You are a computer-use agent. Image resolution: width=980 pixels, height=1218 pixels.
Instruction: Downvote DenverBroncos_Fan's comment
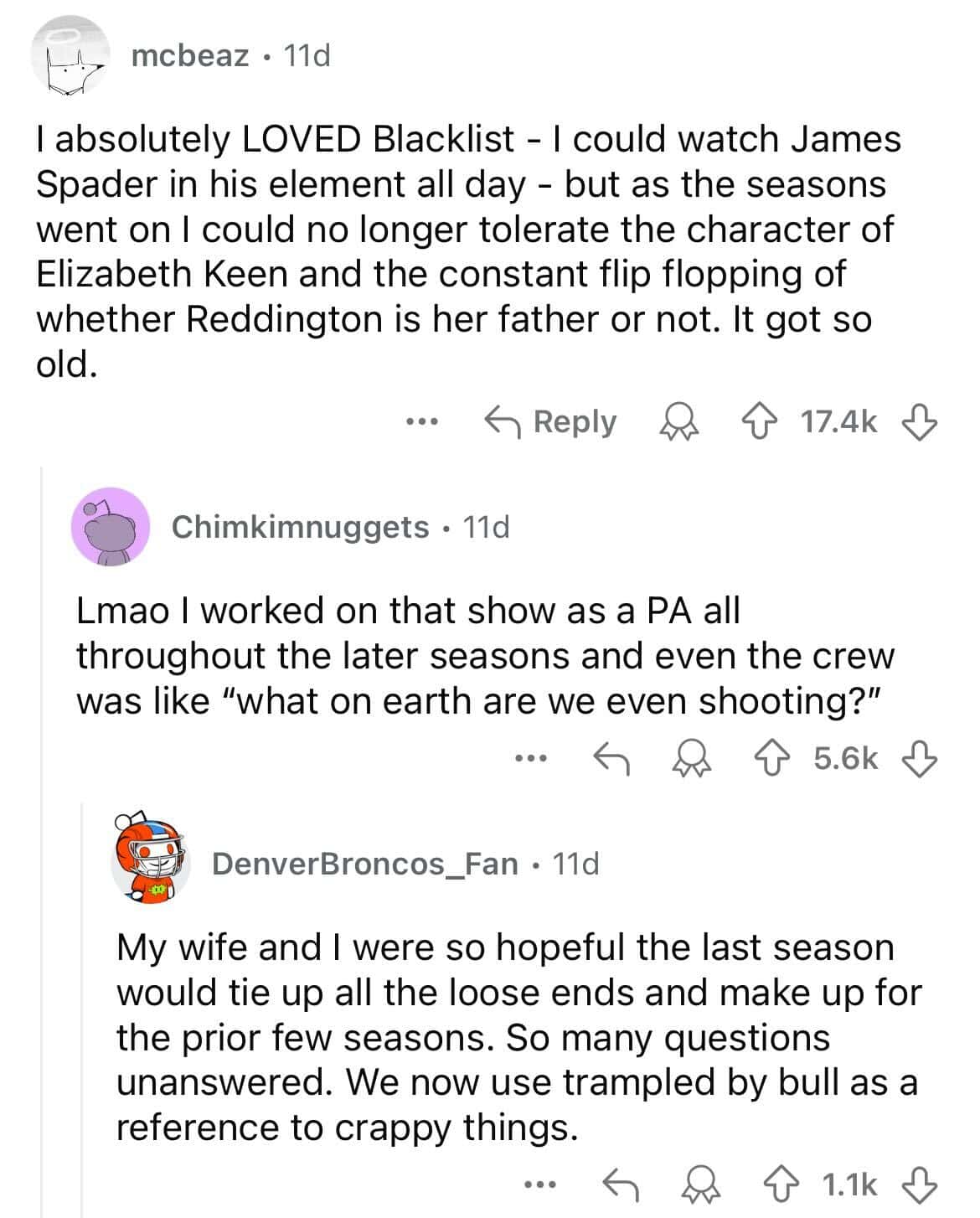[918, 1184]
